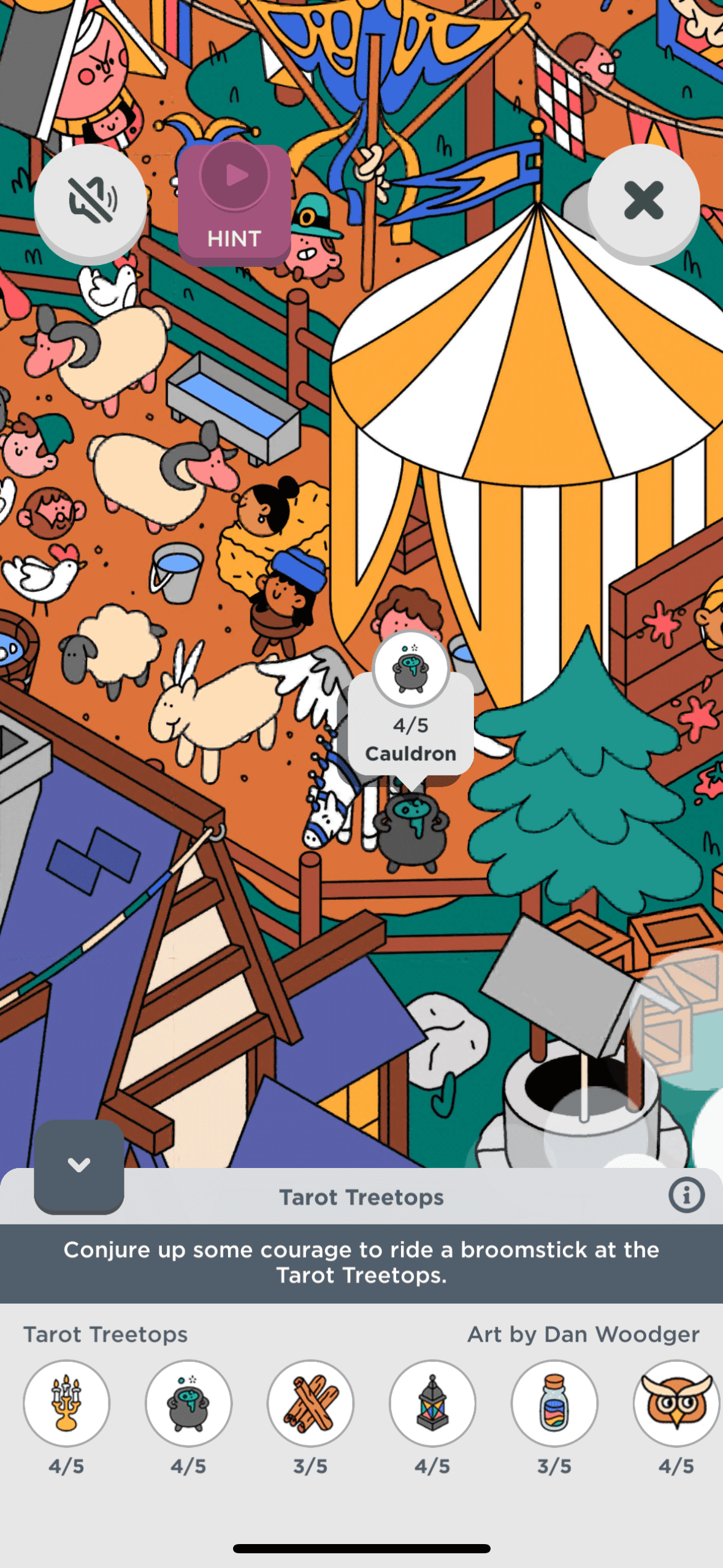The height and width of the screenshot is (1568, 723).
Task: Select the wooden logs item
Action: (x=310, y=1404)
